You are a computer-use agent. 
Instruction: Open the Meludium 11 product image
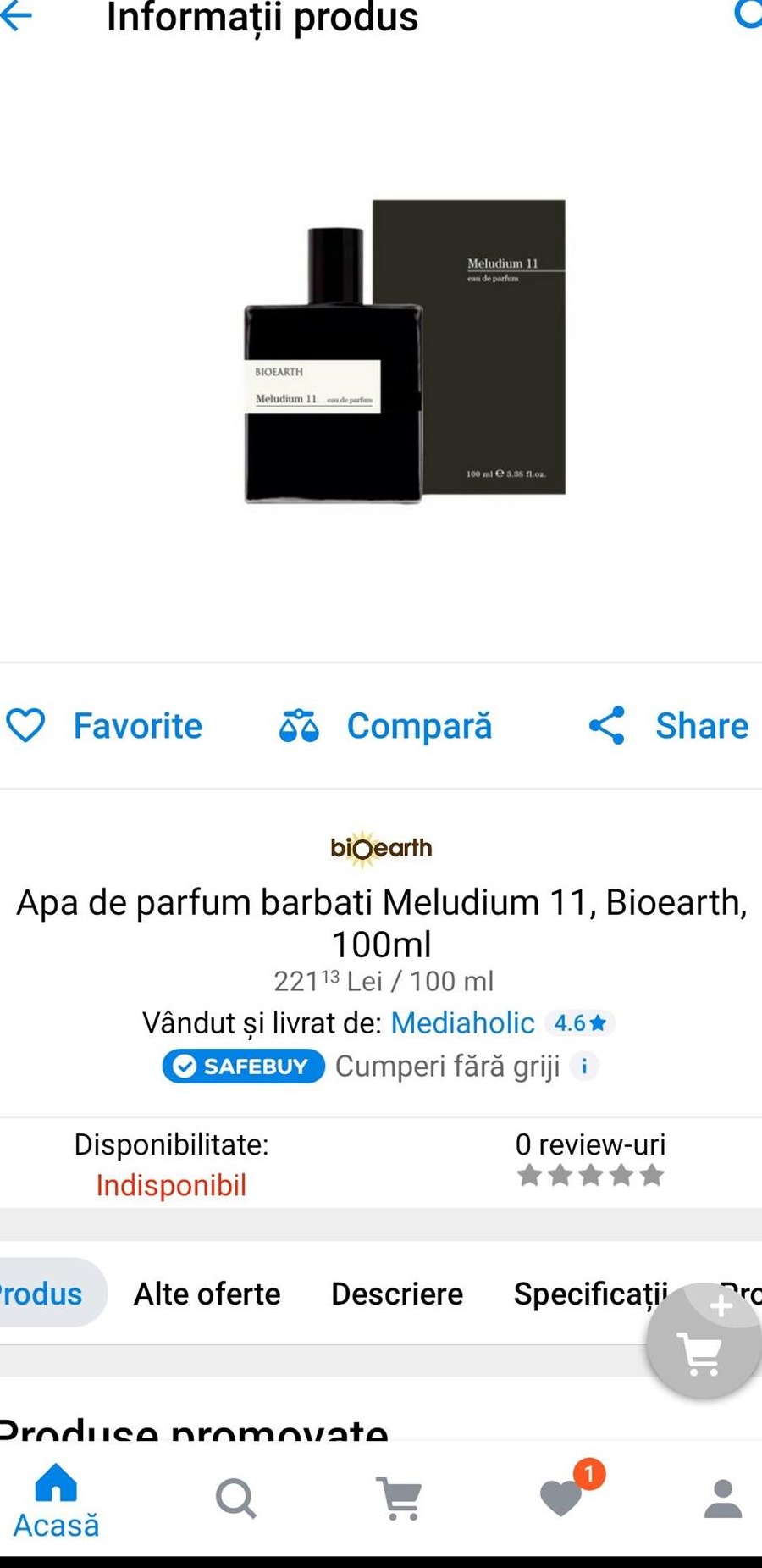[405, 352]
